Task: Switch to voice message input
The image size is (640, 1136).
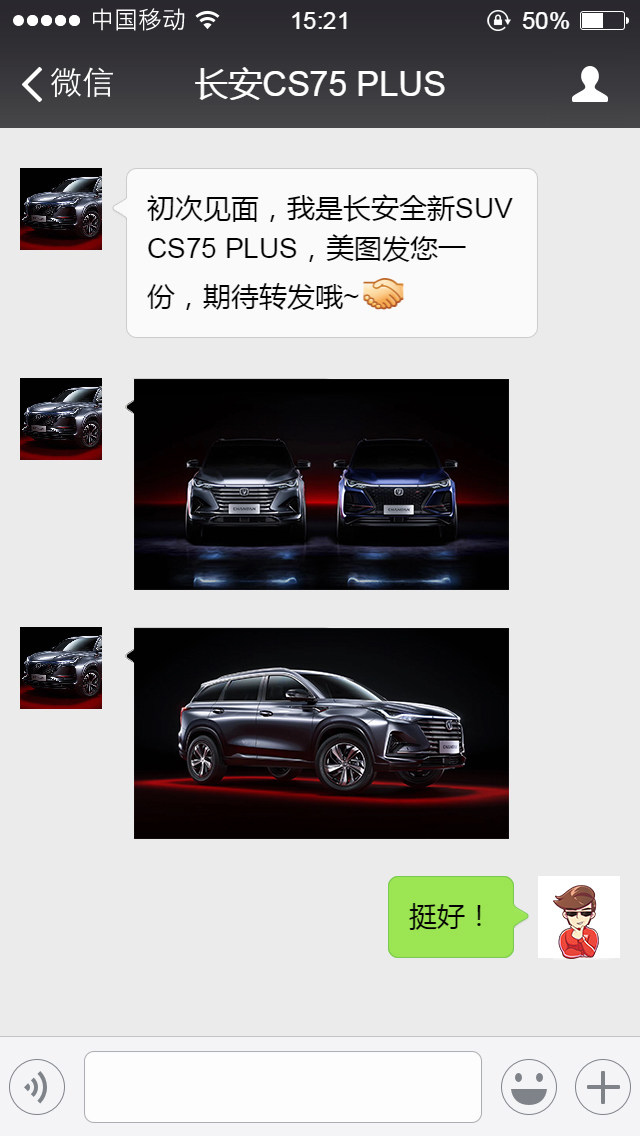Action: click(37, 1087)
